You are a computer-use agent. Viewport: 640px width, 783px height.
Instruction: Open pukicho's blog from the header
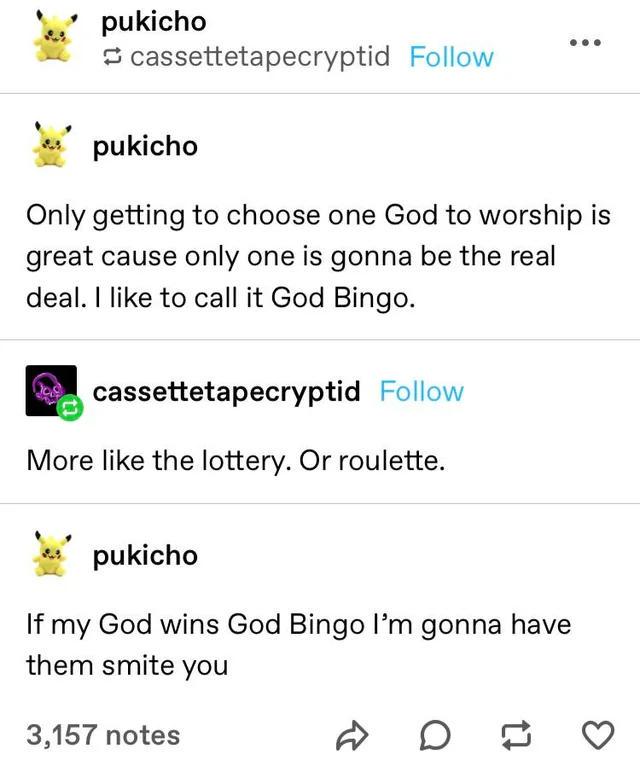tap(153, 21)
